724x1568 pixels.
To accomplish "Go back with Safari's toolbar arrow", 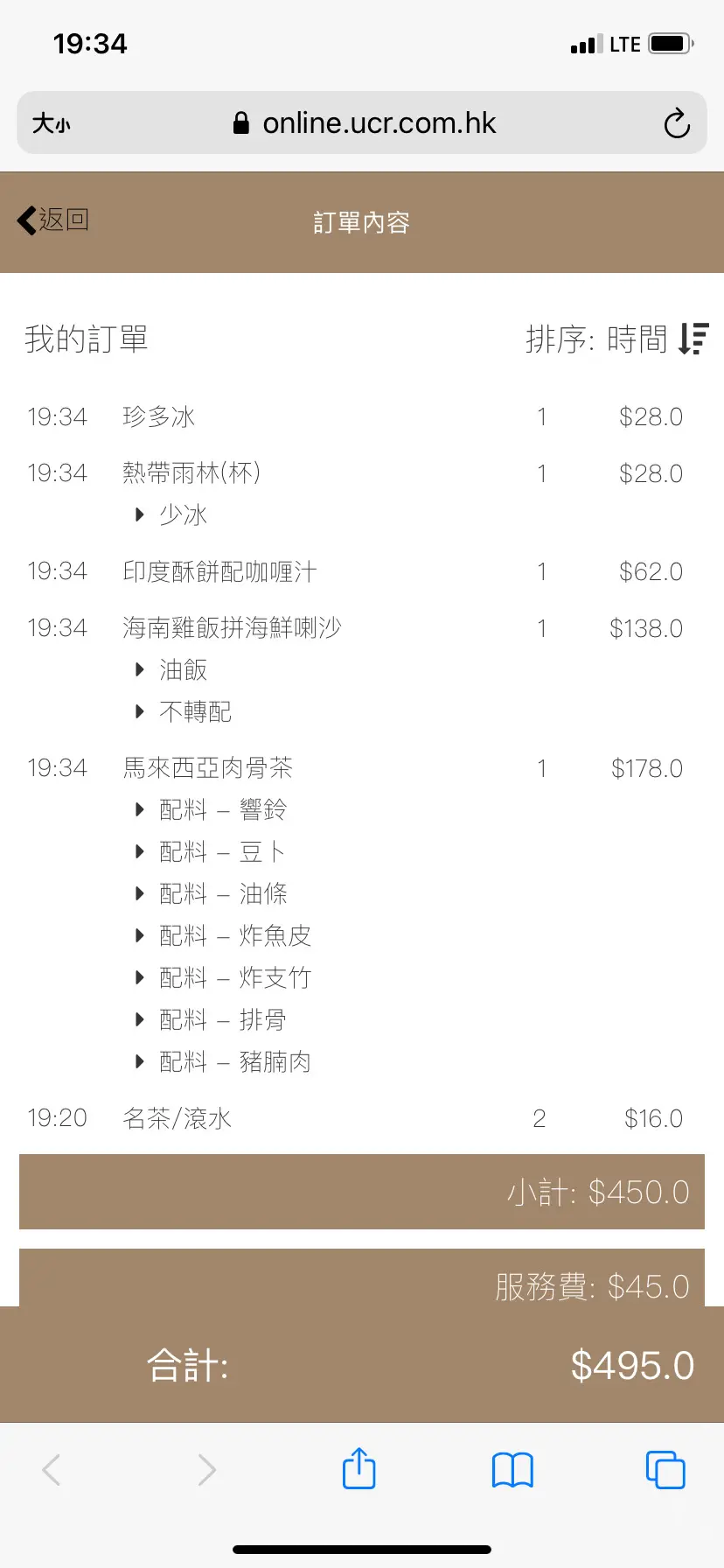I will (x=52, y=1470).
